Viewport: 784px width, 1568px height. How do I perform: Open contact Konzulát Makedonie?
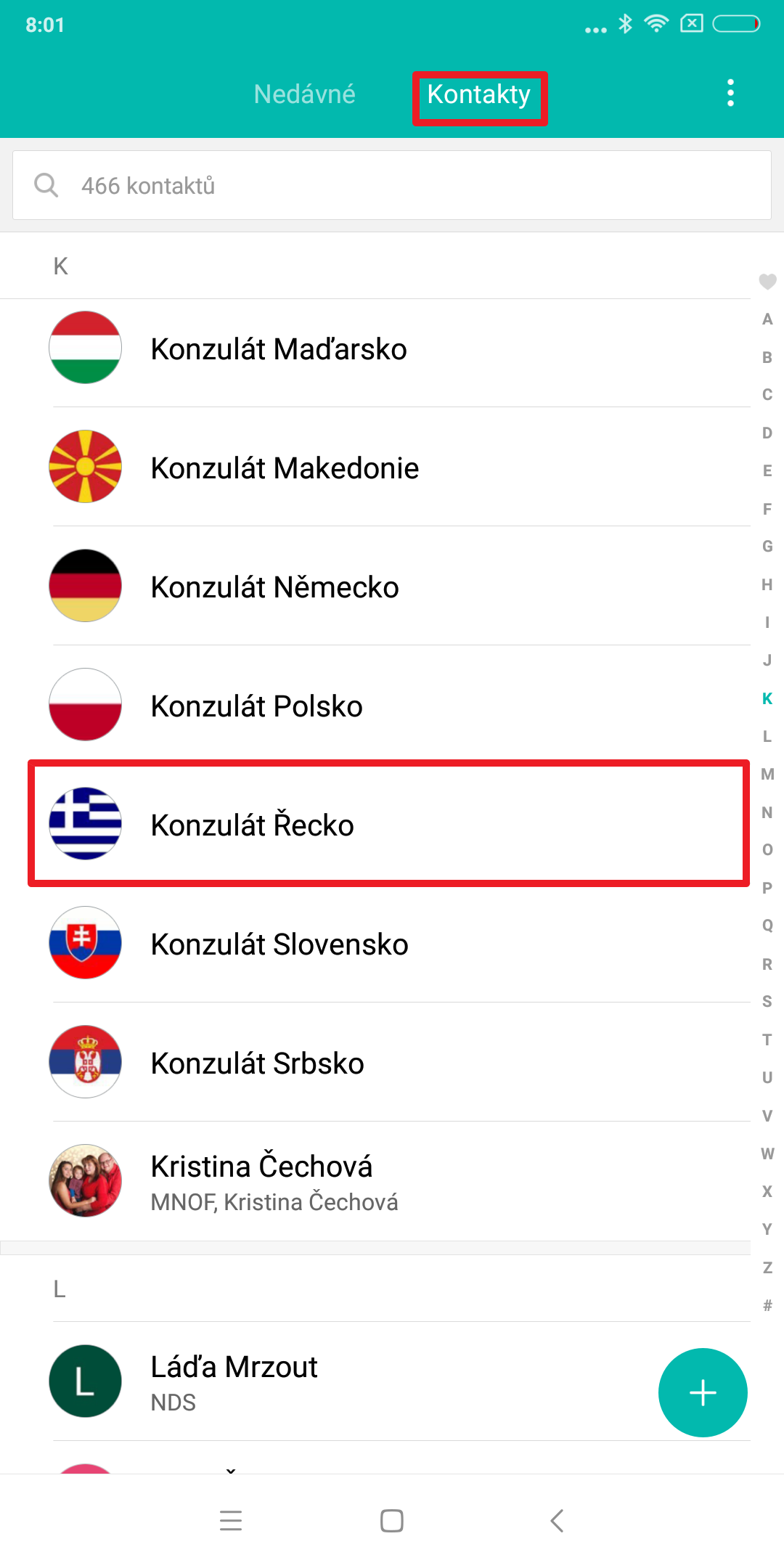point(285,468)
